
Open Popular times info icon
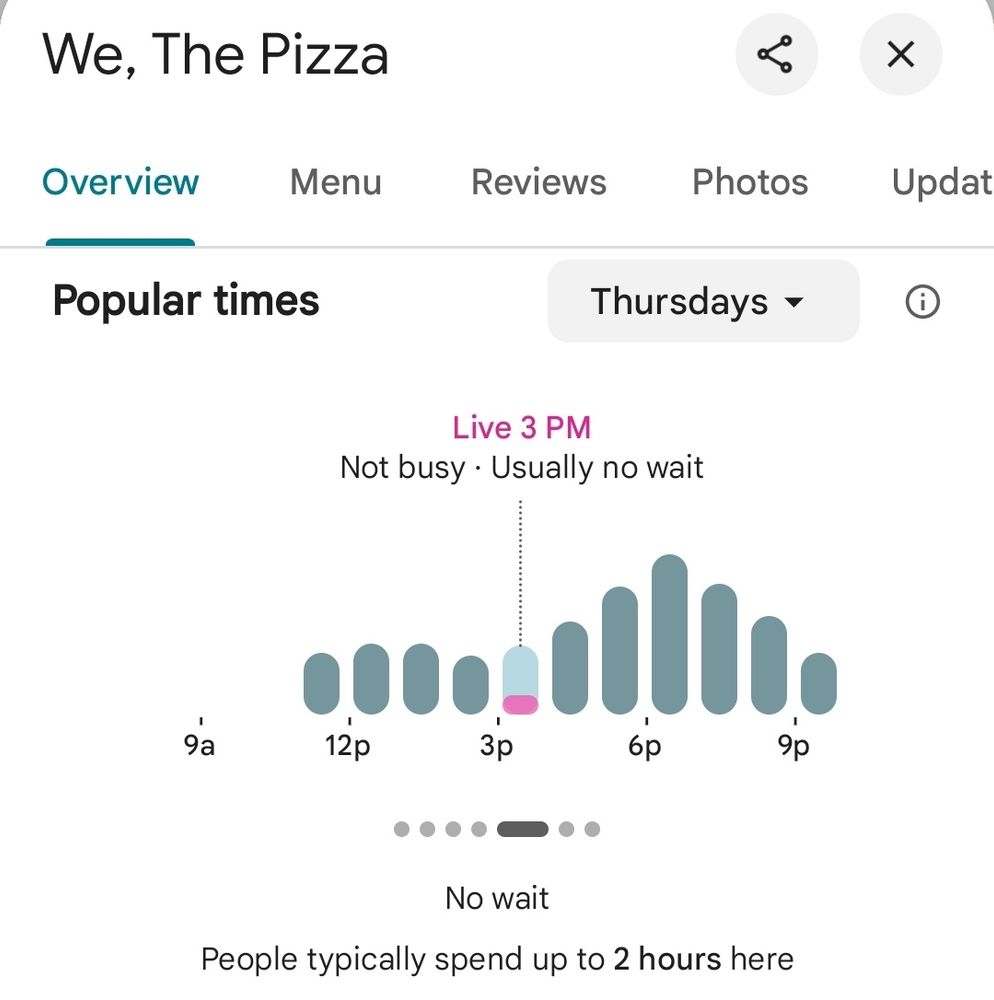921,301
